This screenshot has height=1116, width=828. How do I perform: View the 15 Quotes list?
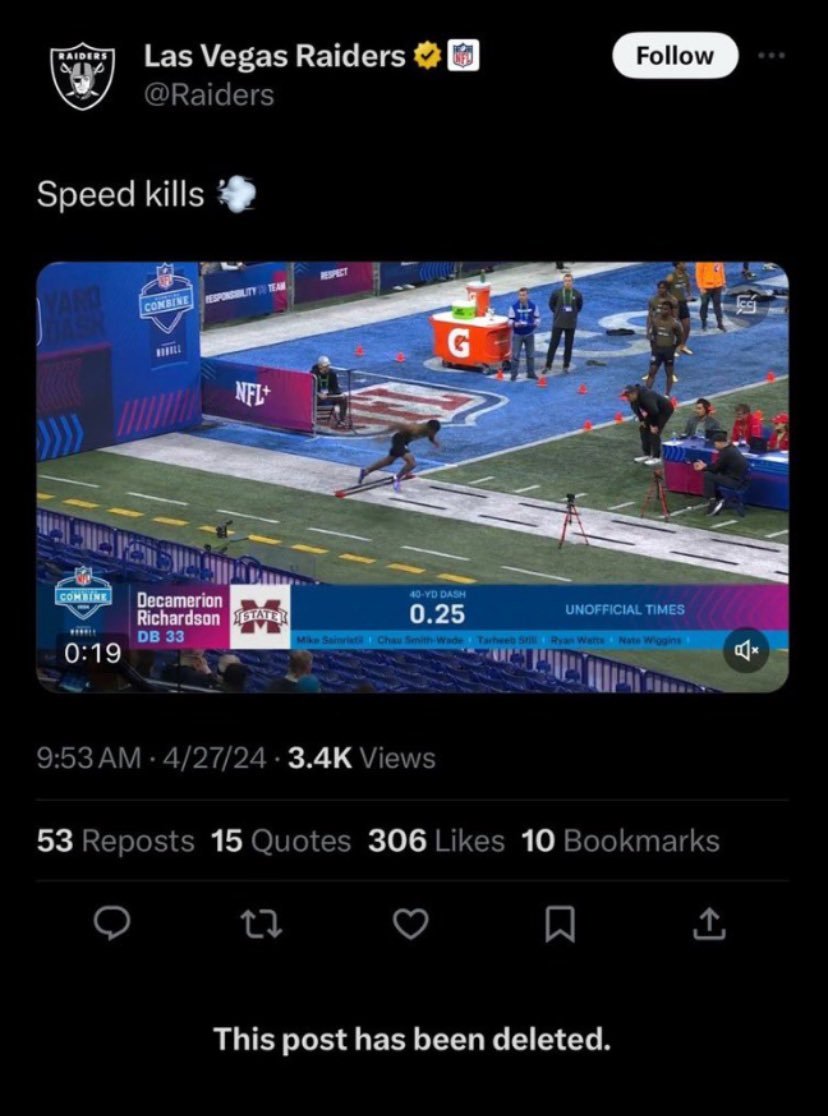281,841
